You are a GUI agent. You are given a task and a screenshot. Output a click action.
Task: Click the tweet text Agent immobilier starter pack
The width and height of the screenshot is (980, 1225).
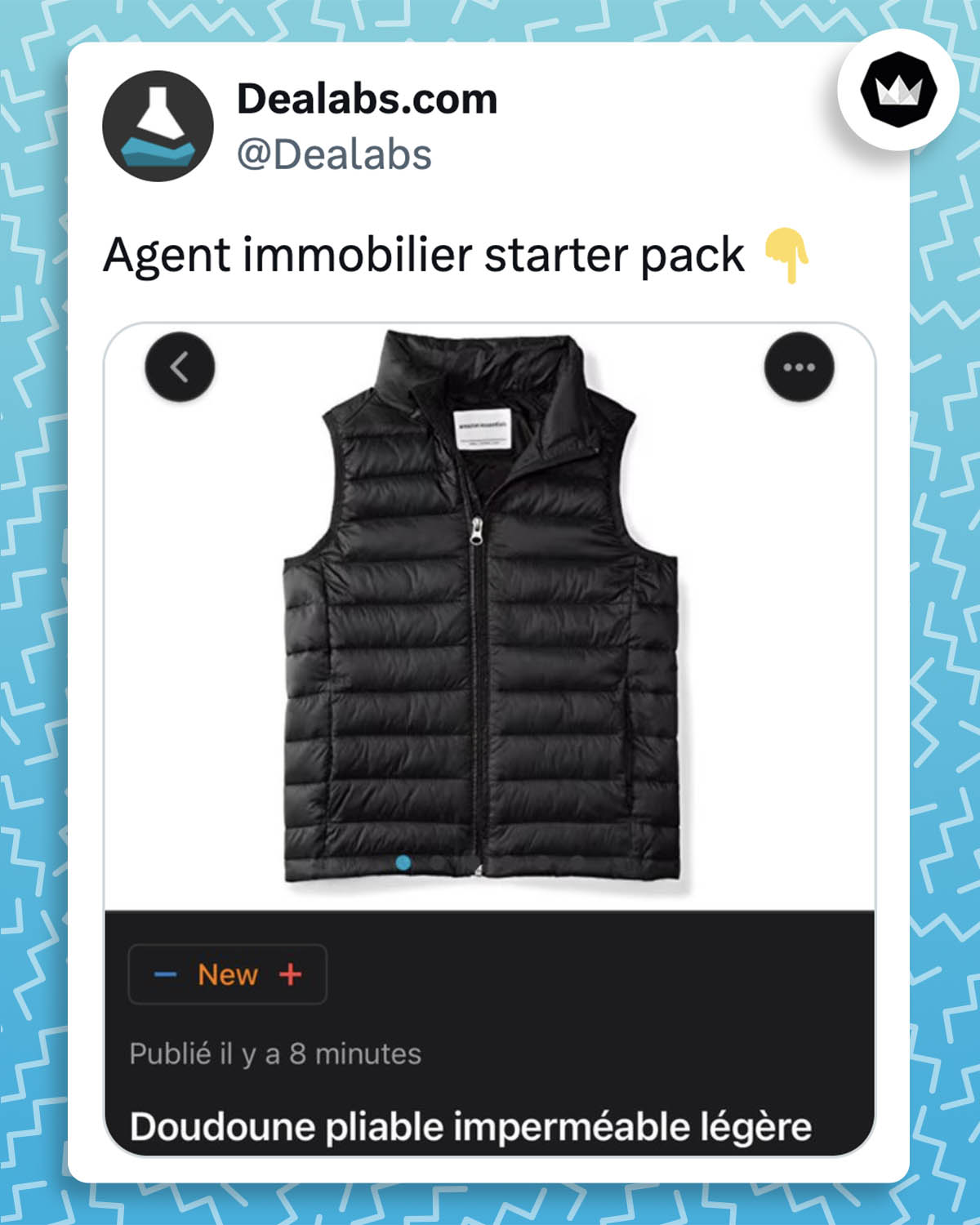pyautogui.click(x=425, y=255)
